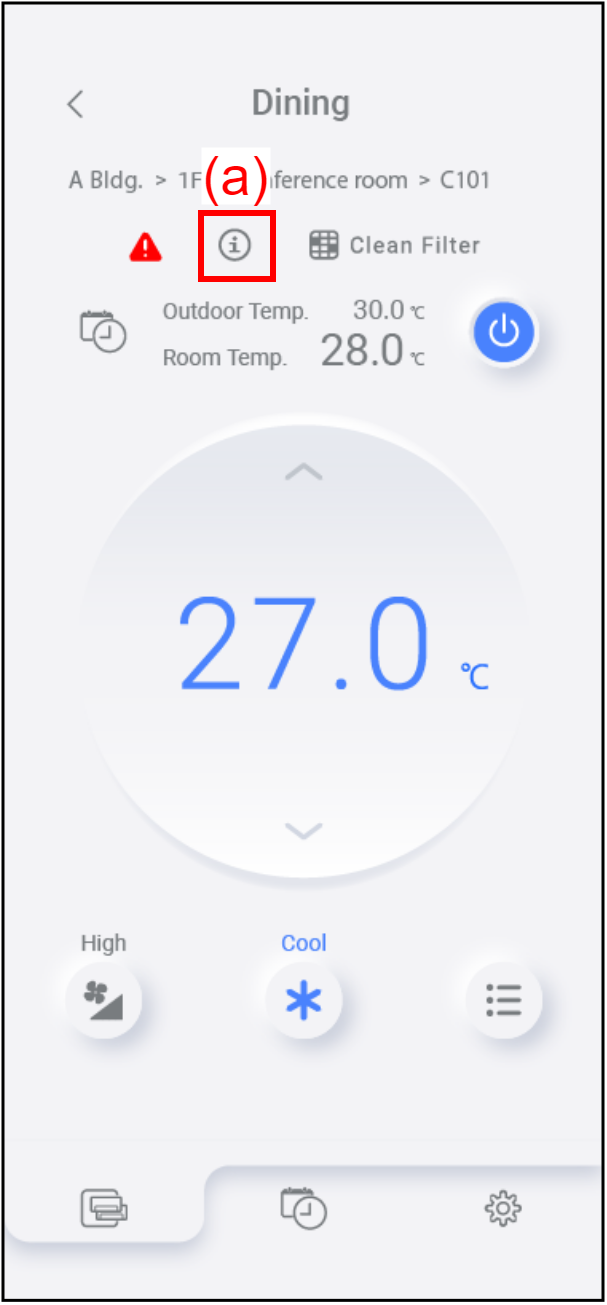Switch to the schedule tab

303,1209
